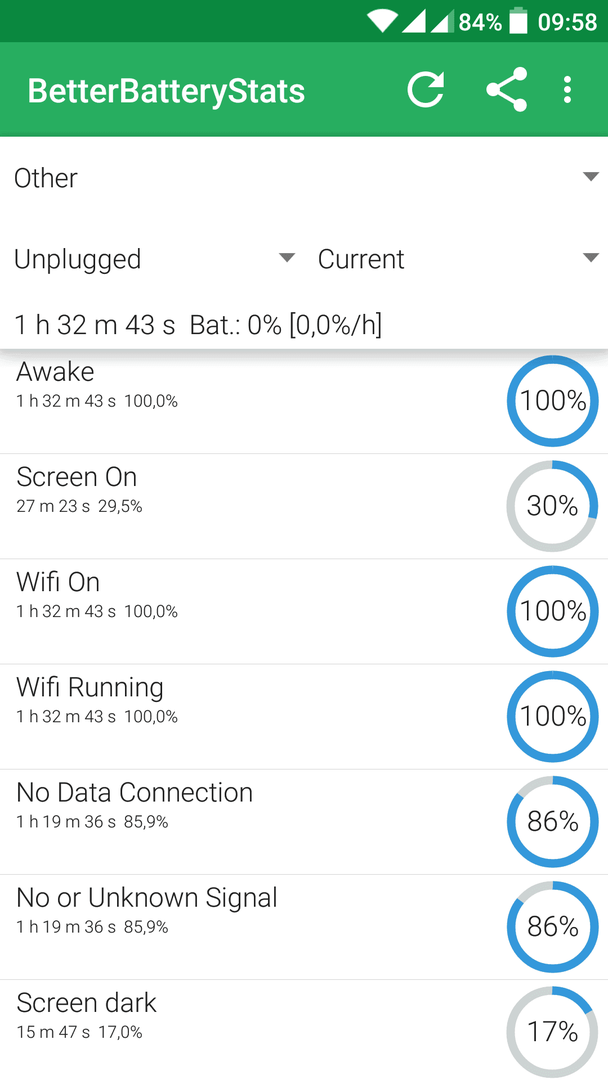The height and width of the screenshot is (1080, 608).
Task: Share the battery statistics
Action: point(506,90)
